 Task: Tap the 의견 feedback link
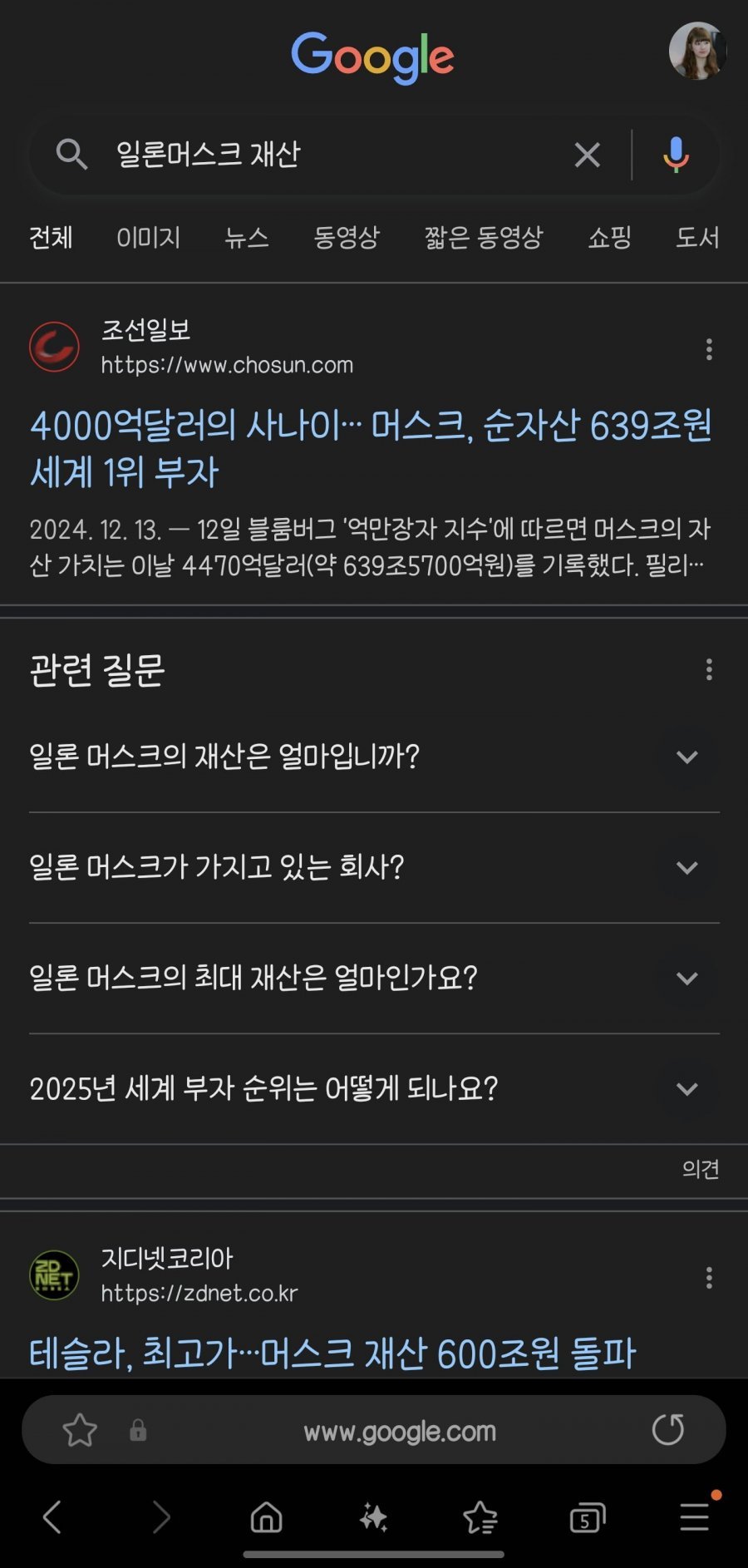click(x=700, y=1170)
